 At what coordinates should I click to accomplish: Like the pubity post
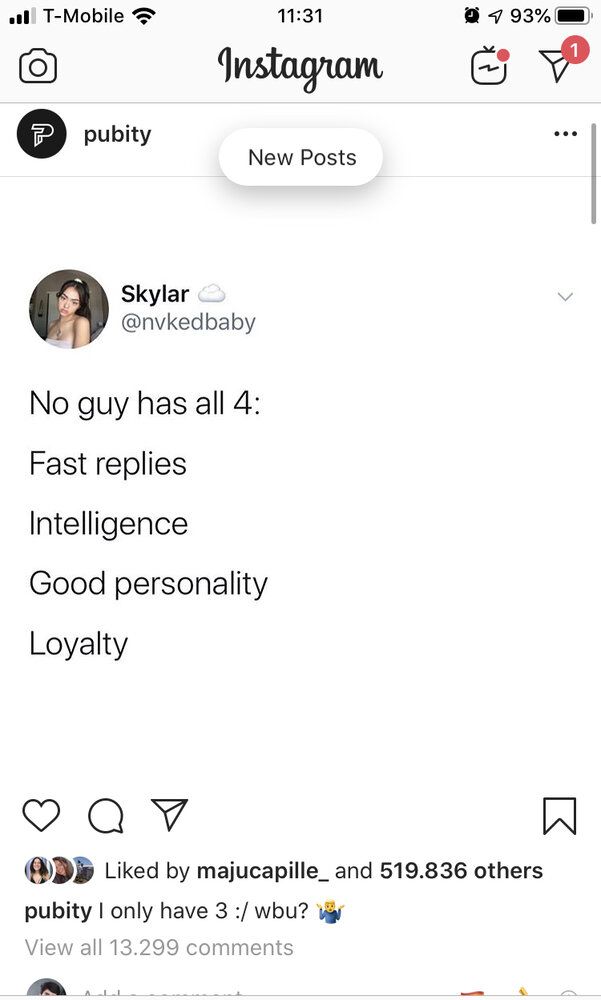click(42, 815)
